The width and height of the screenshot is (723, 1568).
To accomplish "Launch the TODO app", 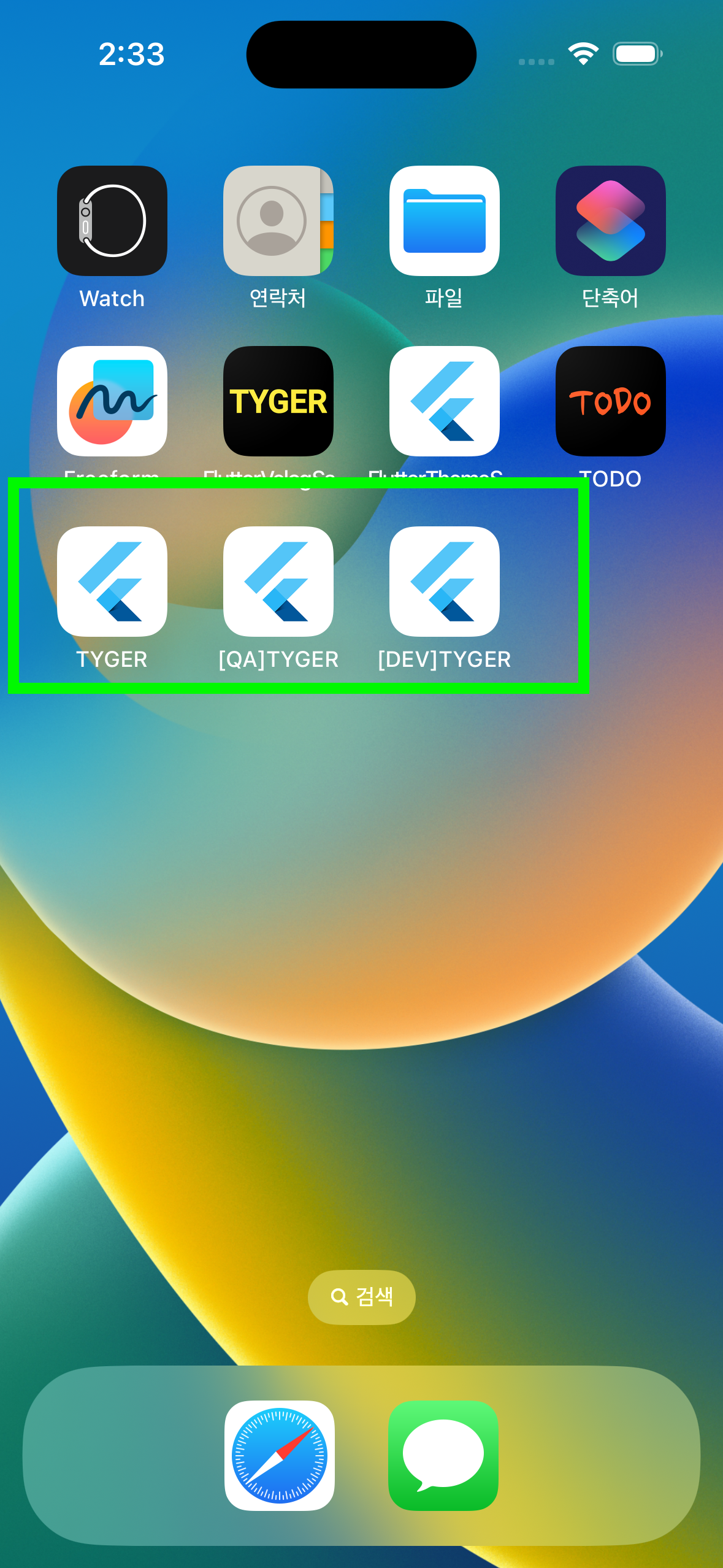I will (610, 401).
